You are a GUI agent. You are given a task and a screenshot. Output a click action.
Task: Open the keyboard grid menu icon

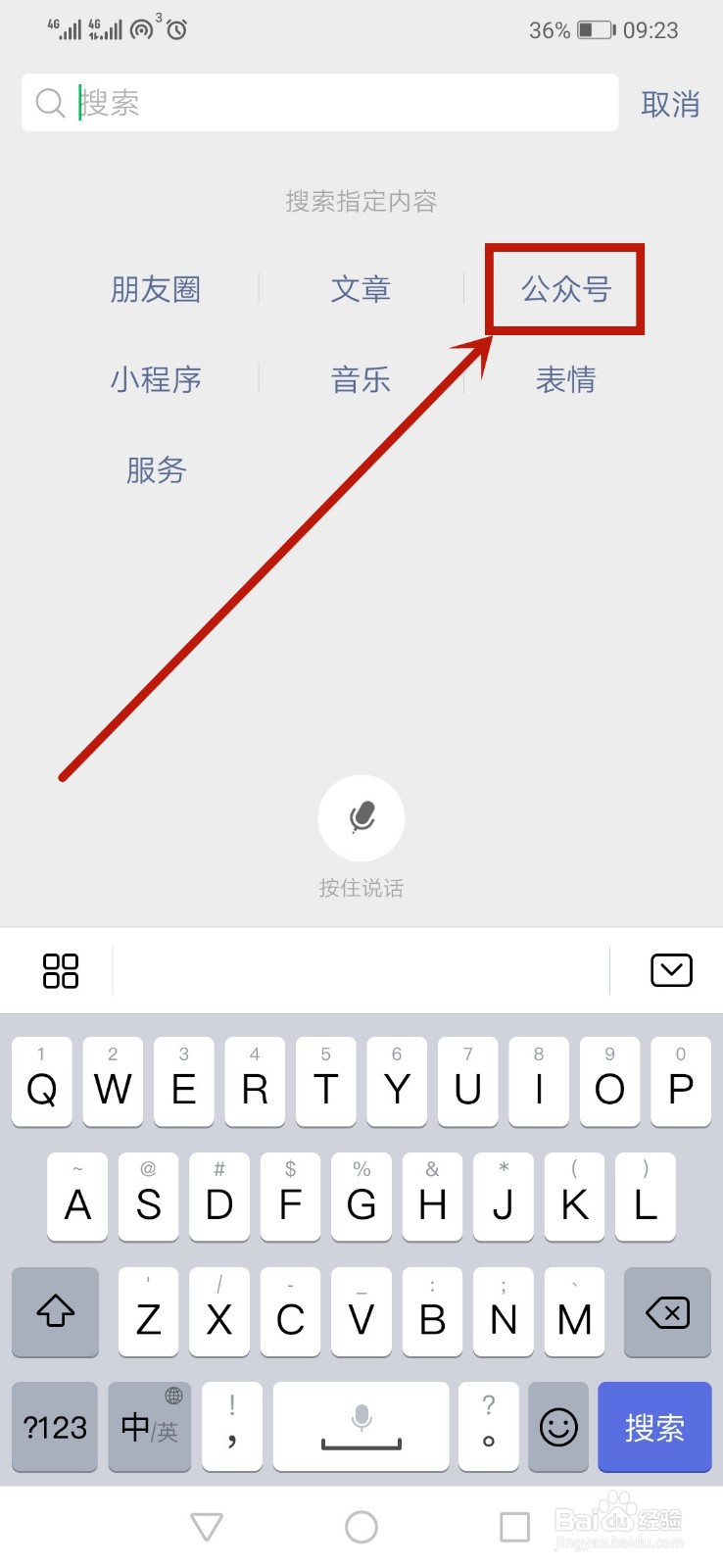point(60,970)
